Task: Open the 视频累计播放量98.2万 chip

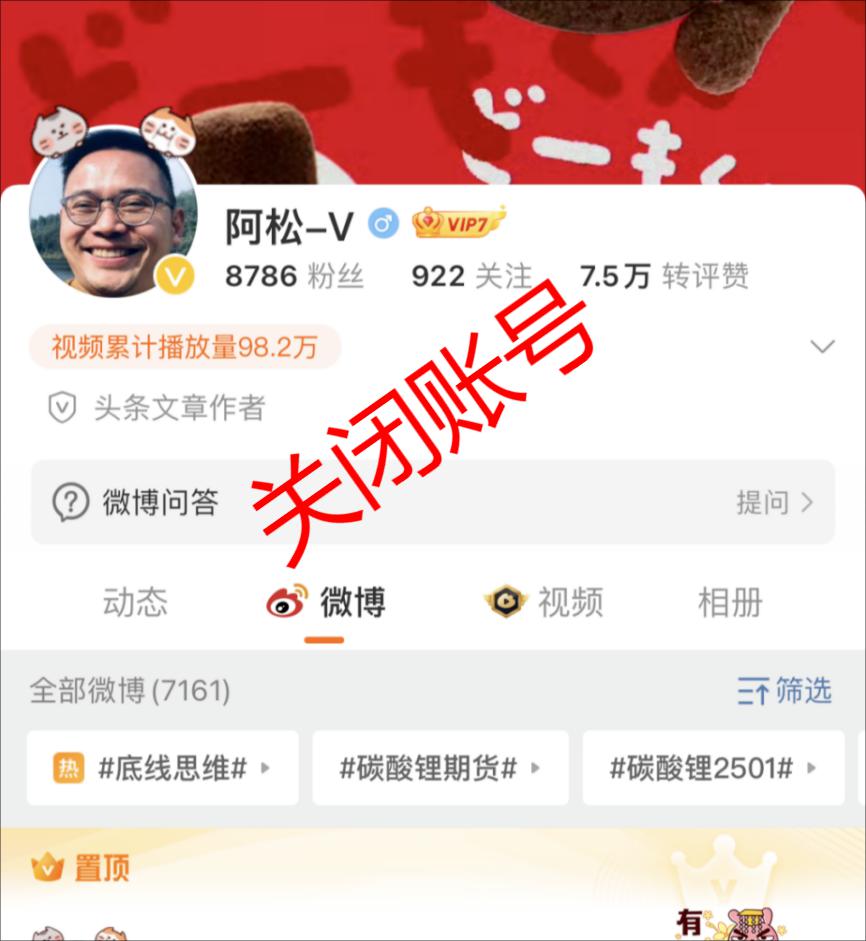Action: point(185,347)
